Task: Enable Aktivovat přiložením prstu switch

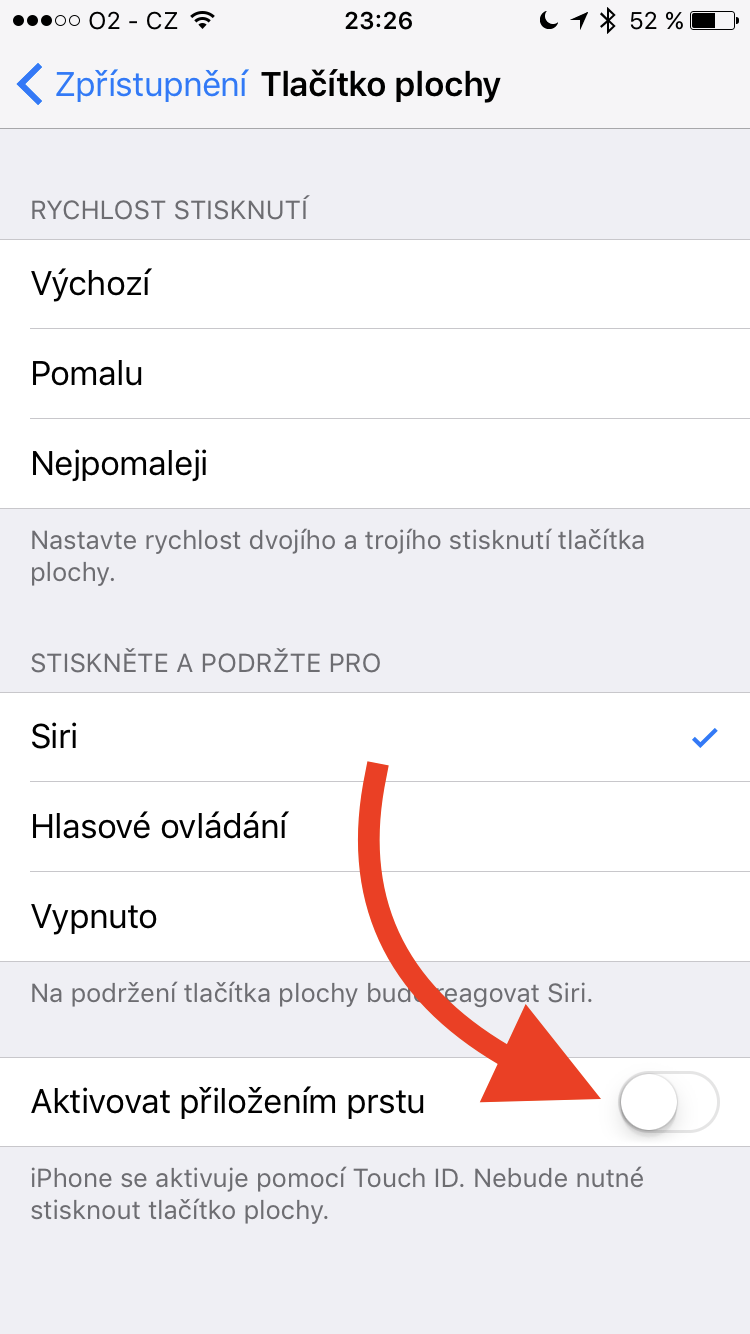Action: [668, 1102]
